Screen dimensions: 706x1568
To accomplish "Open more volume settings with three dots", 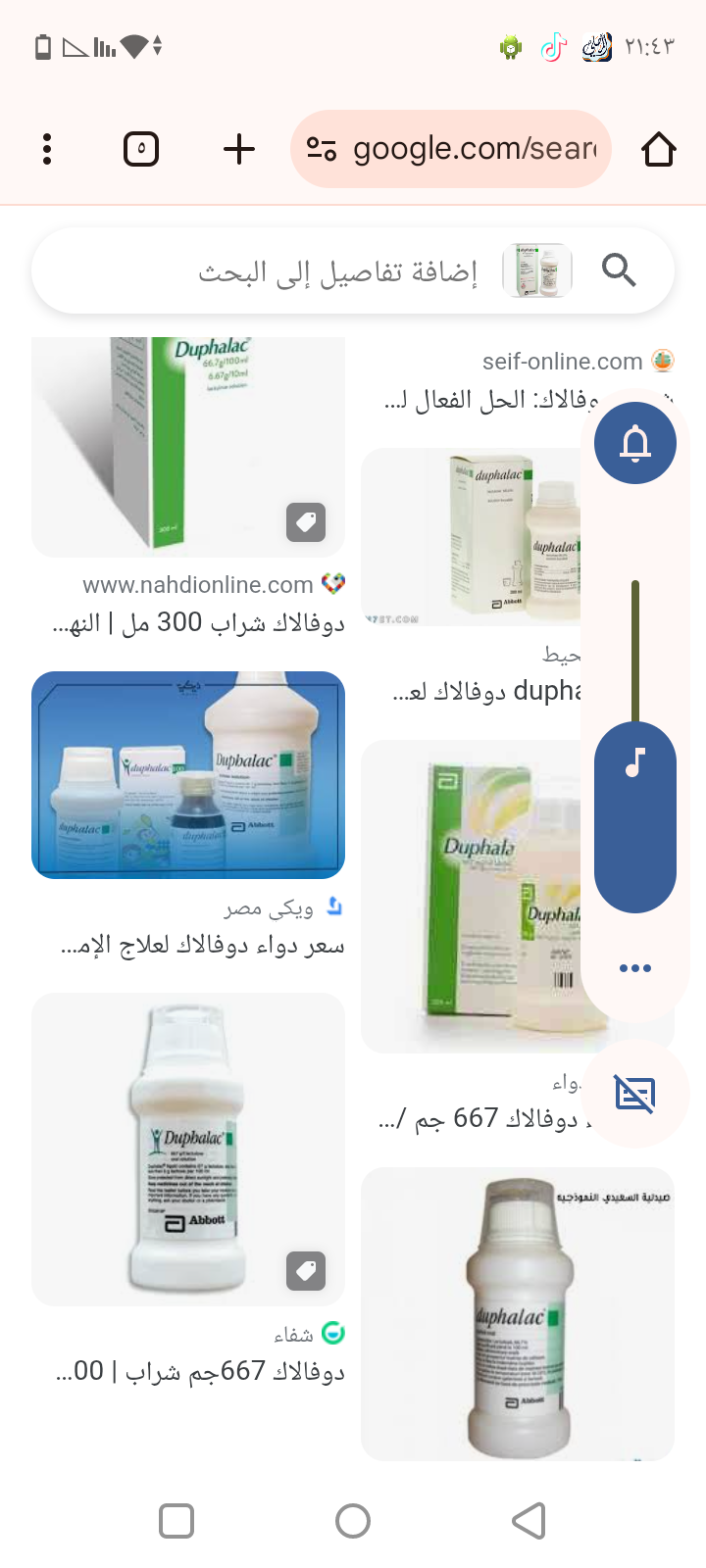I will tap(635, 968).
